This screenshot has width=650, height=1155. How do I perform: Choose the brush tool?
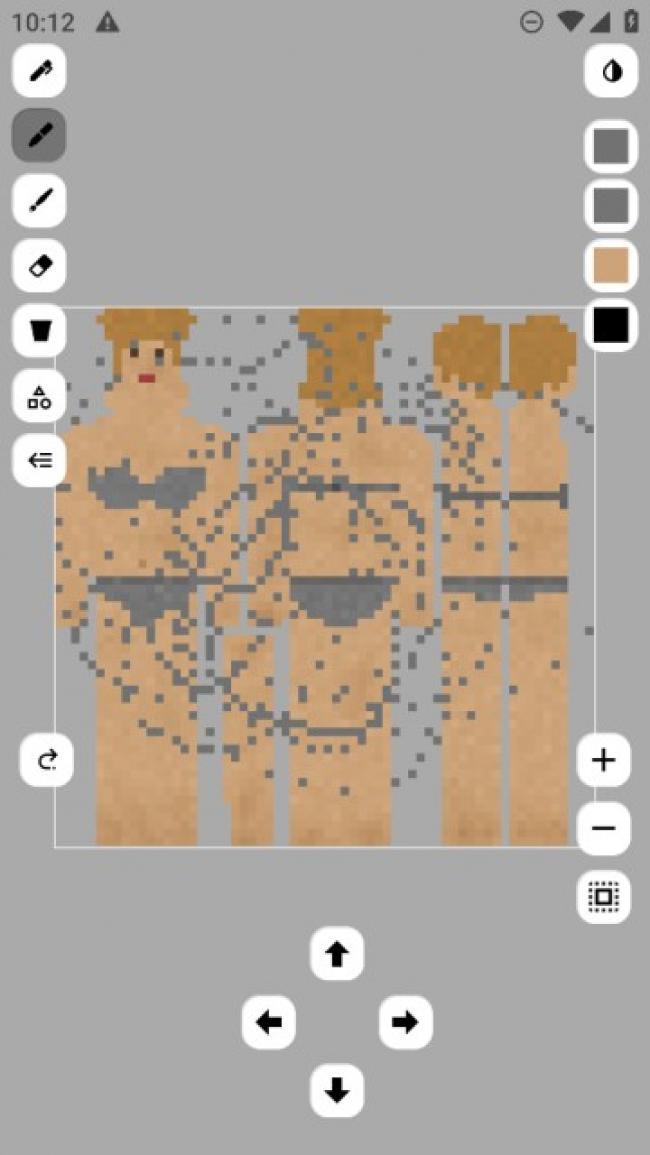(39, 201)
